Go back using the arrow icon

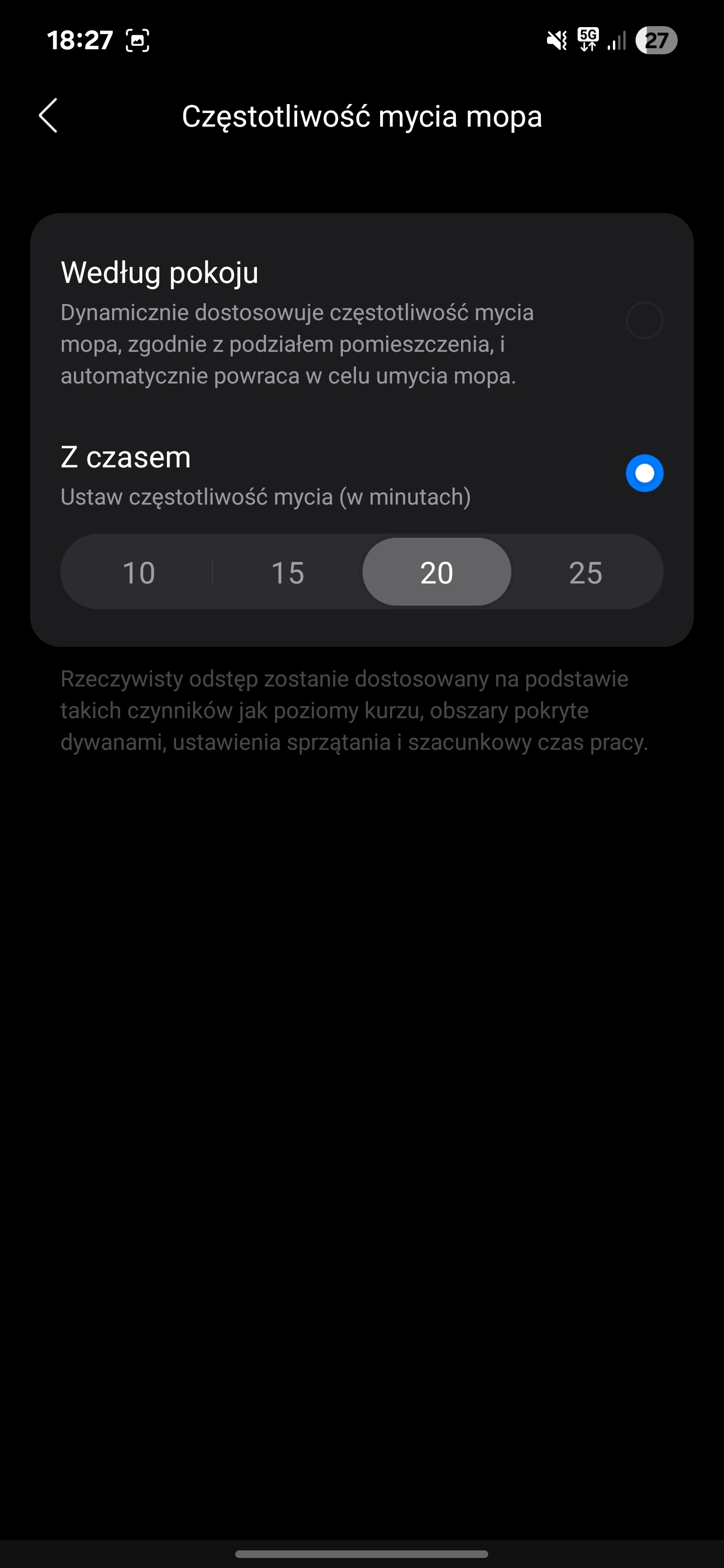click(48, 116)
